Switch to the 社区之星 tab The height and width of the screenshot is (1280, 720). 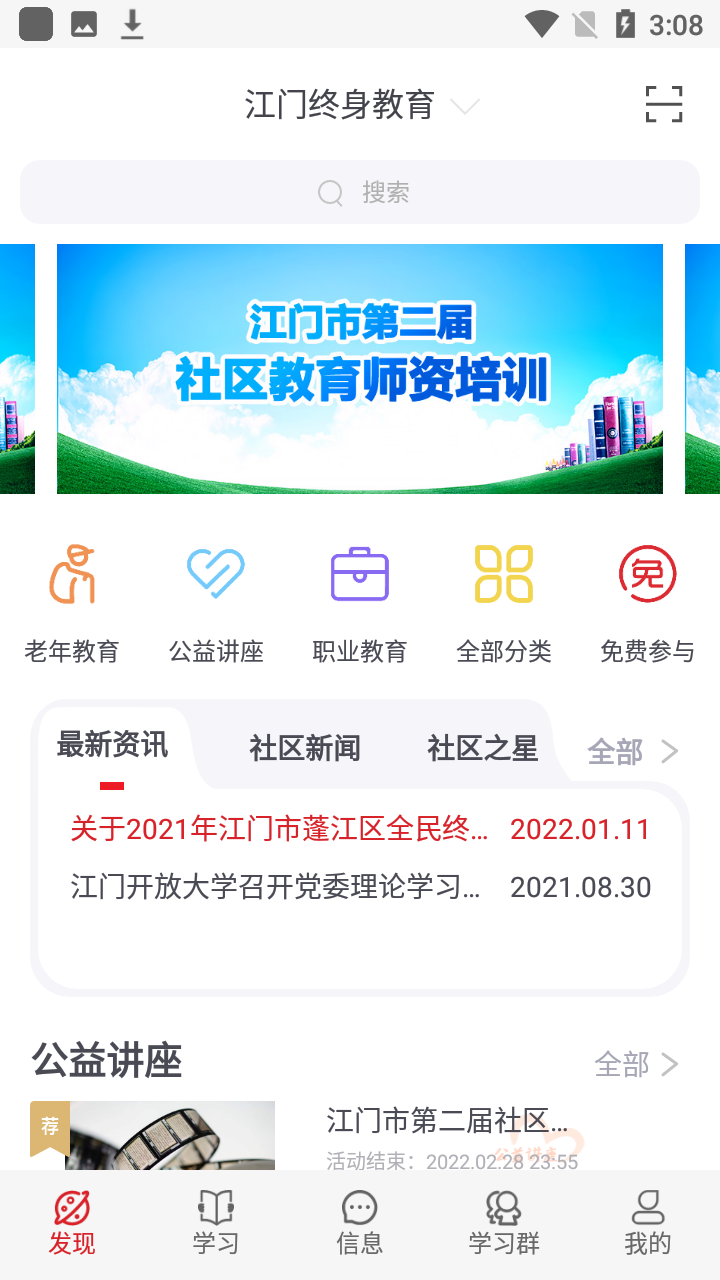481,748
